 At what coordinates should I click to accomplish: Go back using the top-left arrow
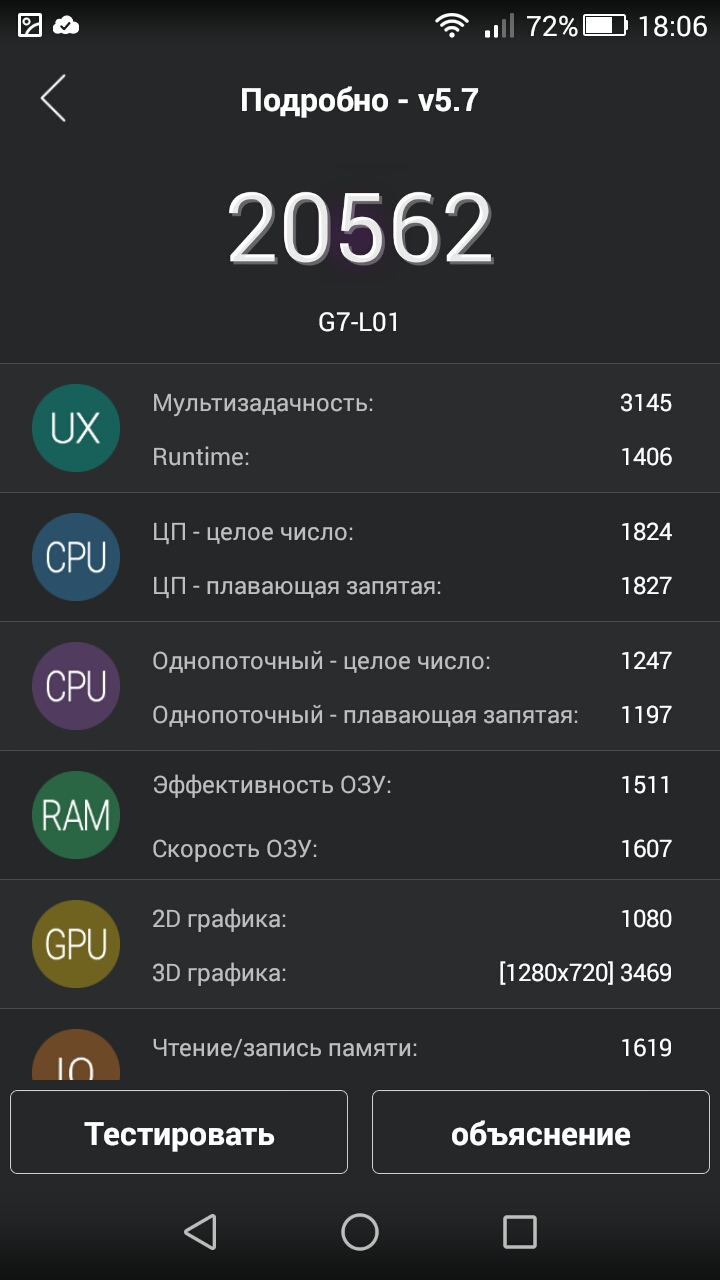(x=53, y=99)
